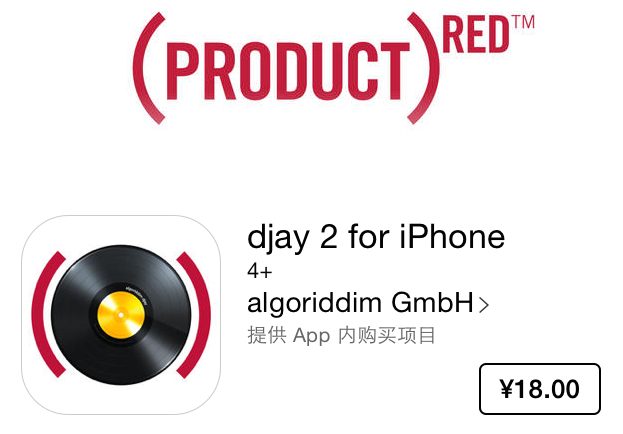Tap the djay 2 app icon
623x434 pixels.
(121, 314)
